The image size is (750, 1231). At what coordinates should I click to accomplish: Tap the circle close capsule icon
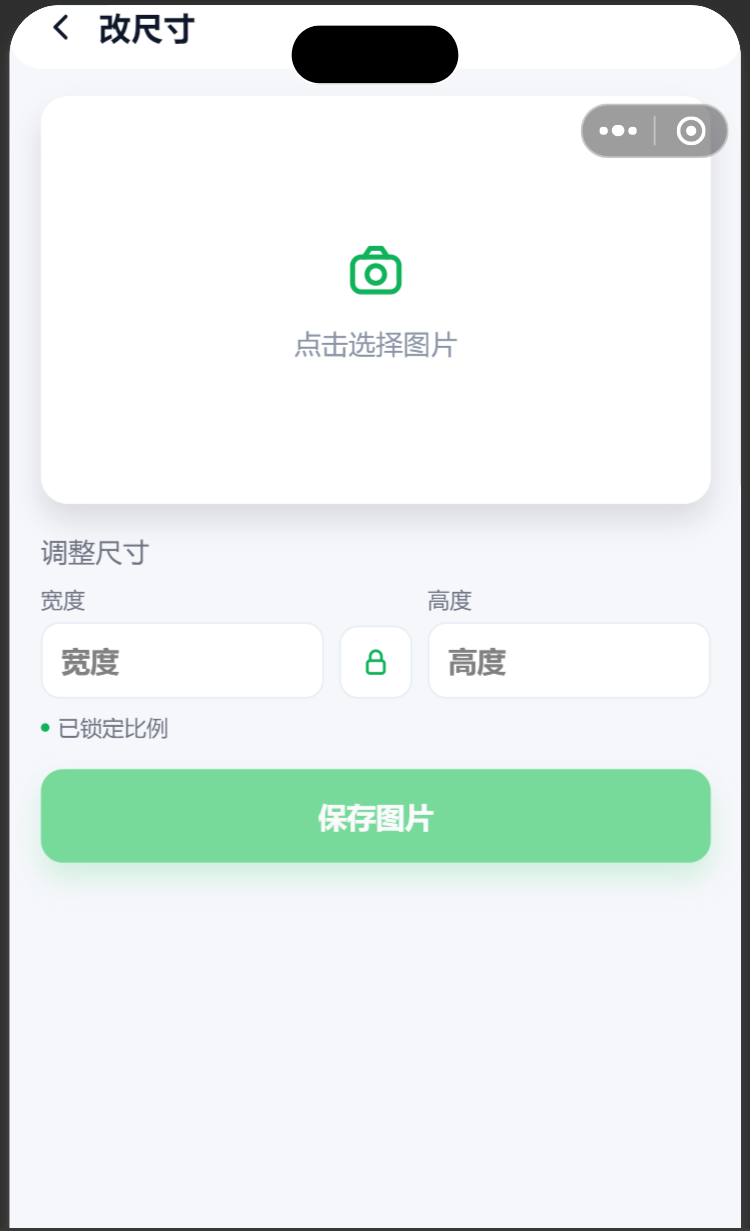pos(689,131)
